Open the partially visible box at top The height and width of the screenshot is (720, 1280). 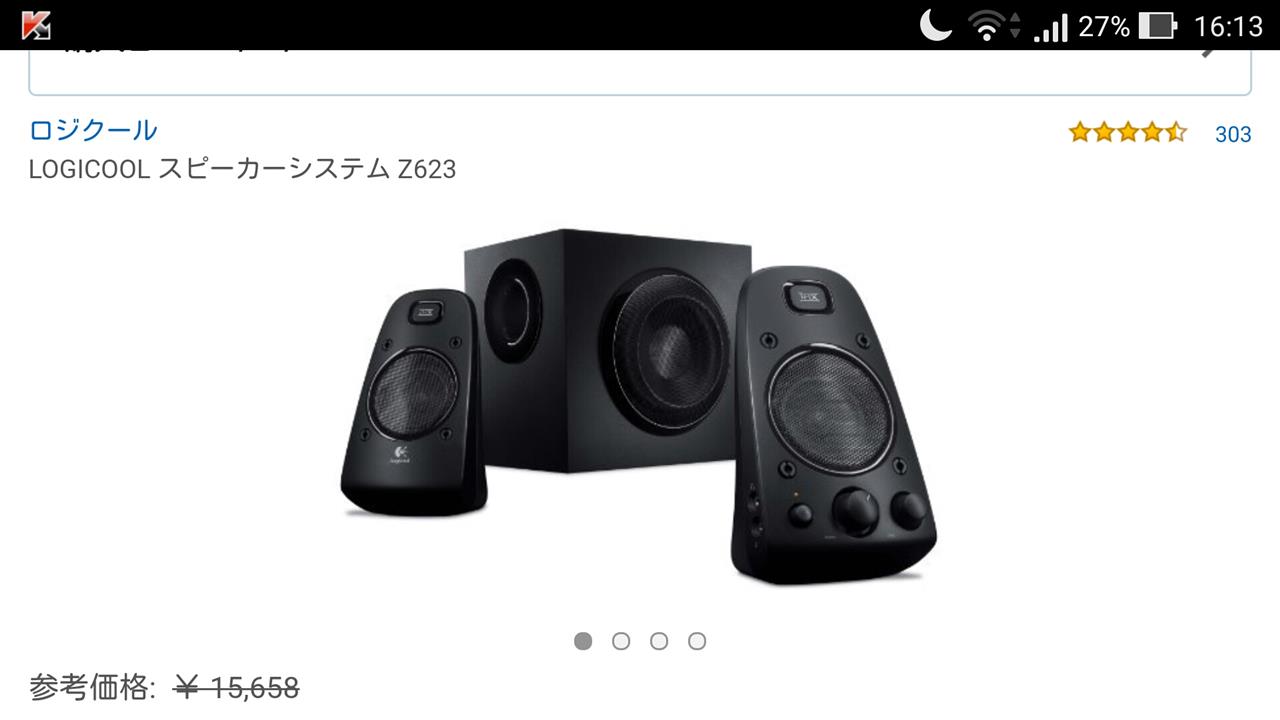[640, 70]
